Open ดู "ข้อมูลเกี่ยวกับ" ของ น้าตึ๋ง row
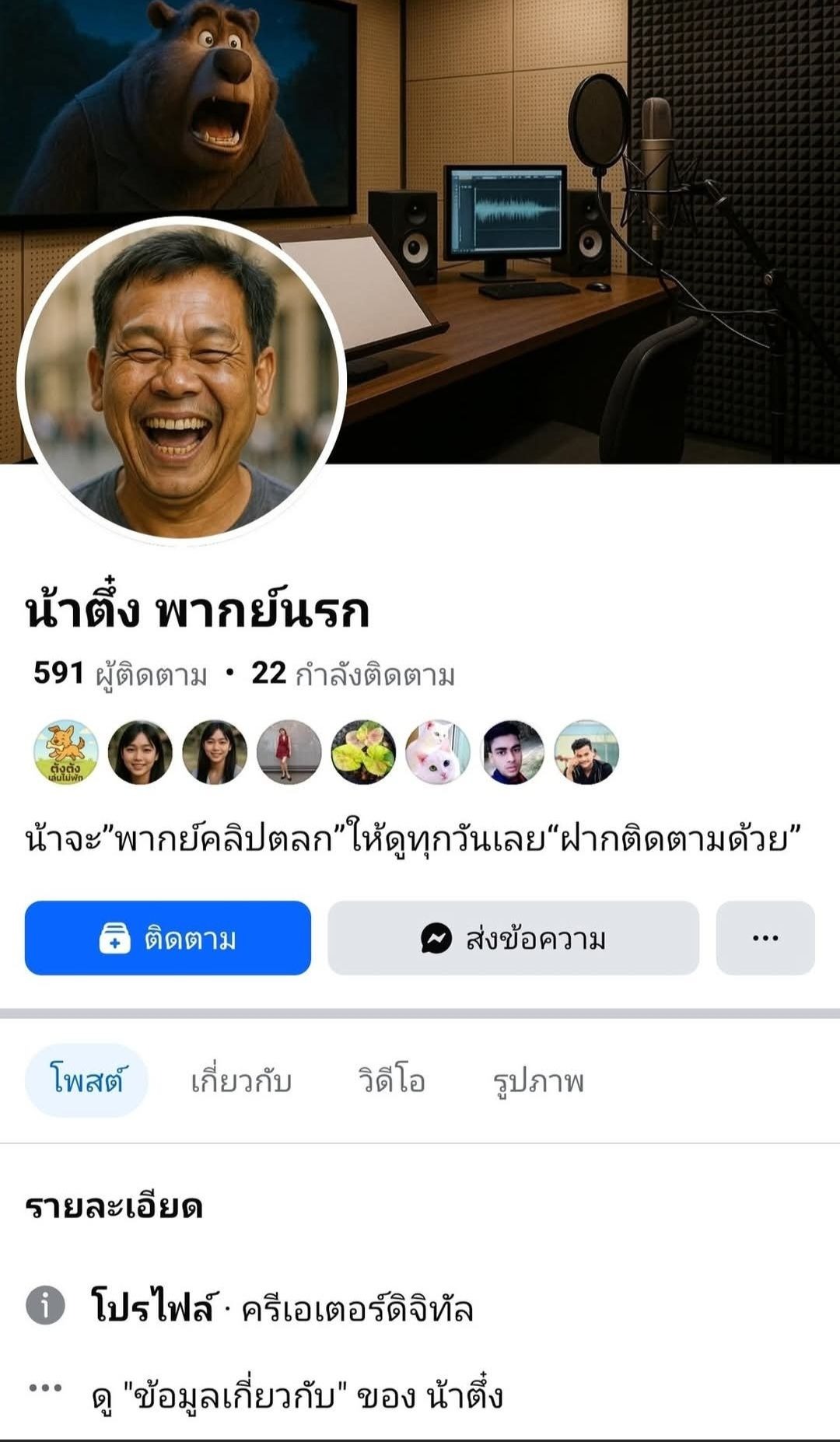Image resolution: width=840 pixels, height=1442 pixels. 297,1397
